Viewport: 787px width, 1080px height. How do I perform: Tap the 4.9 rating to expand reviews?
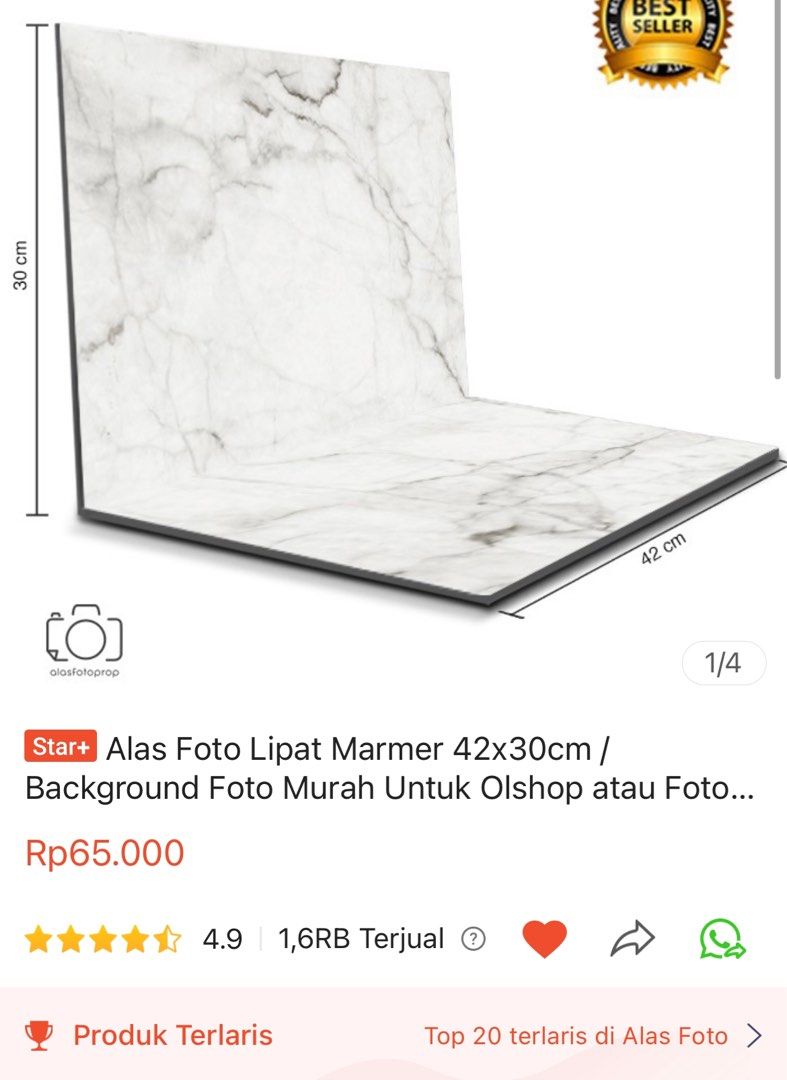pyautogui.click(x=220, y=938)
